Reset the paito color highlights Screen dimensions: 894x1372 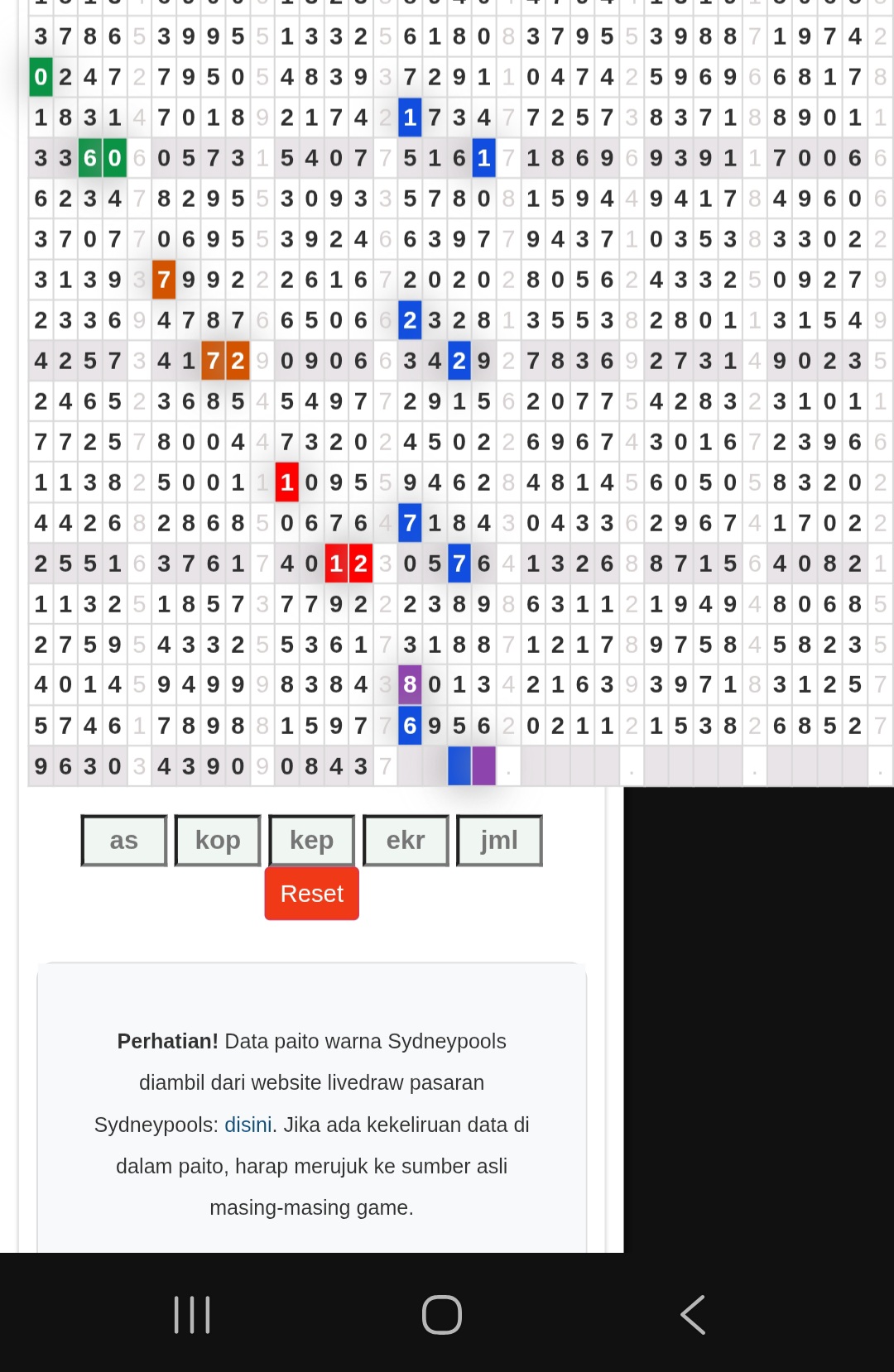point(311,894)
